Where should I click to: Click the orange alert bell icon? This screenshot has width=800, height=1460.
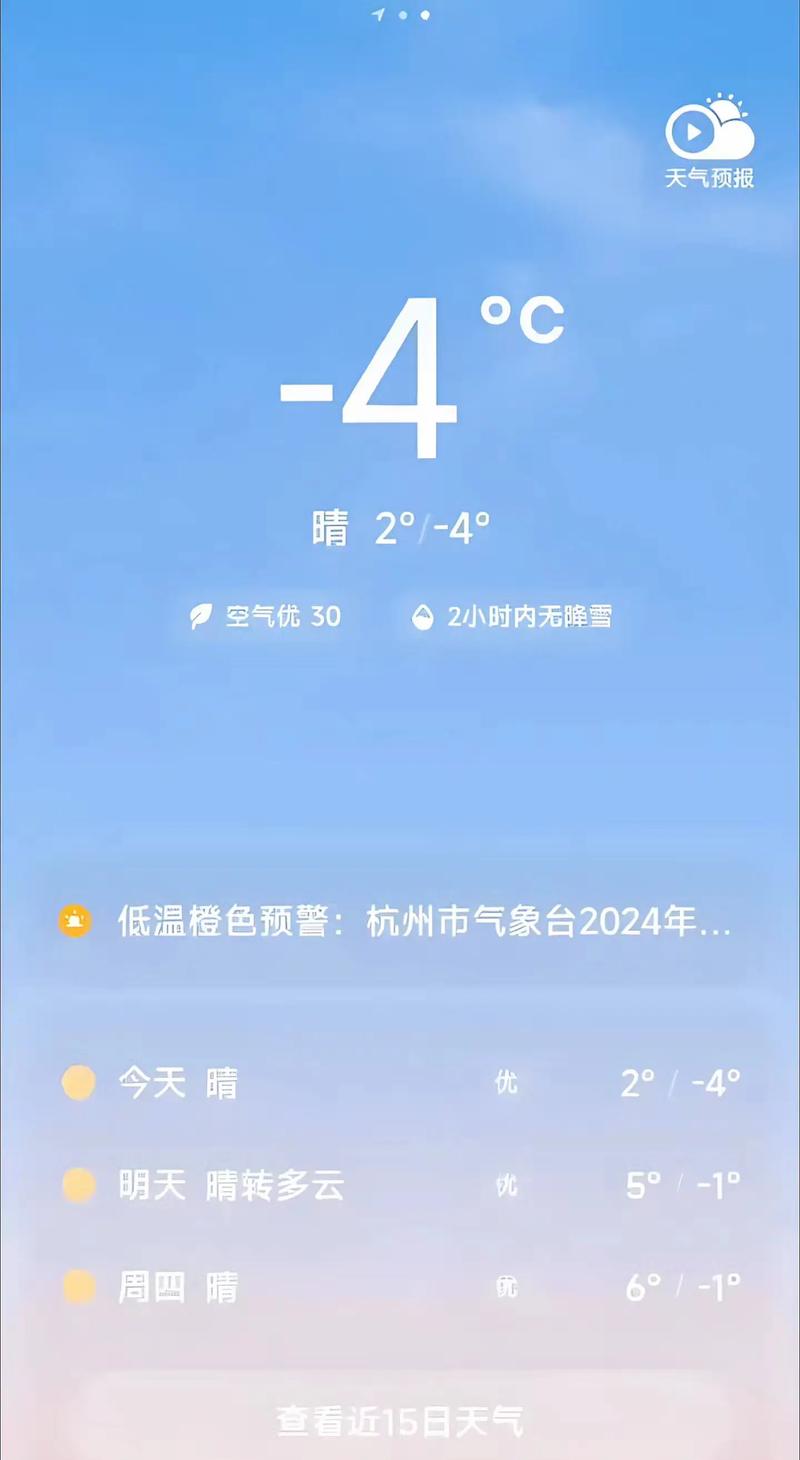74,919
